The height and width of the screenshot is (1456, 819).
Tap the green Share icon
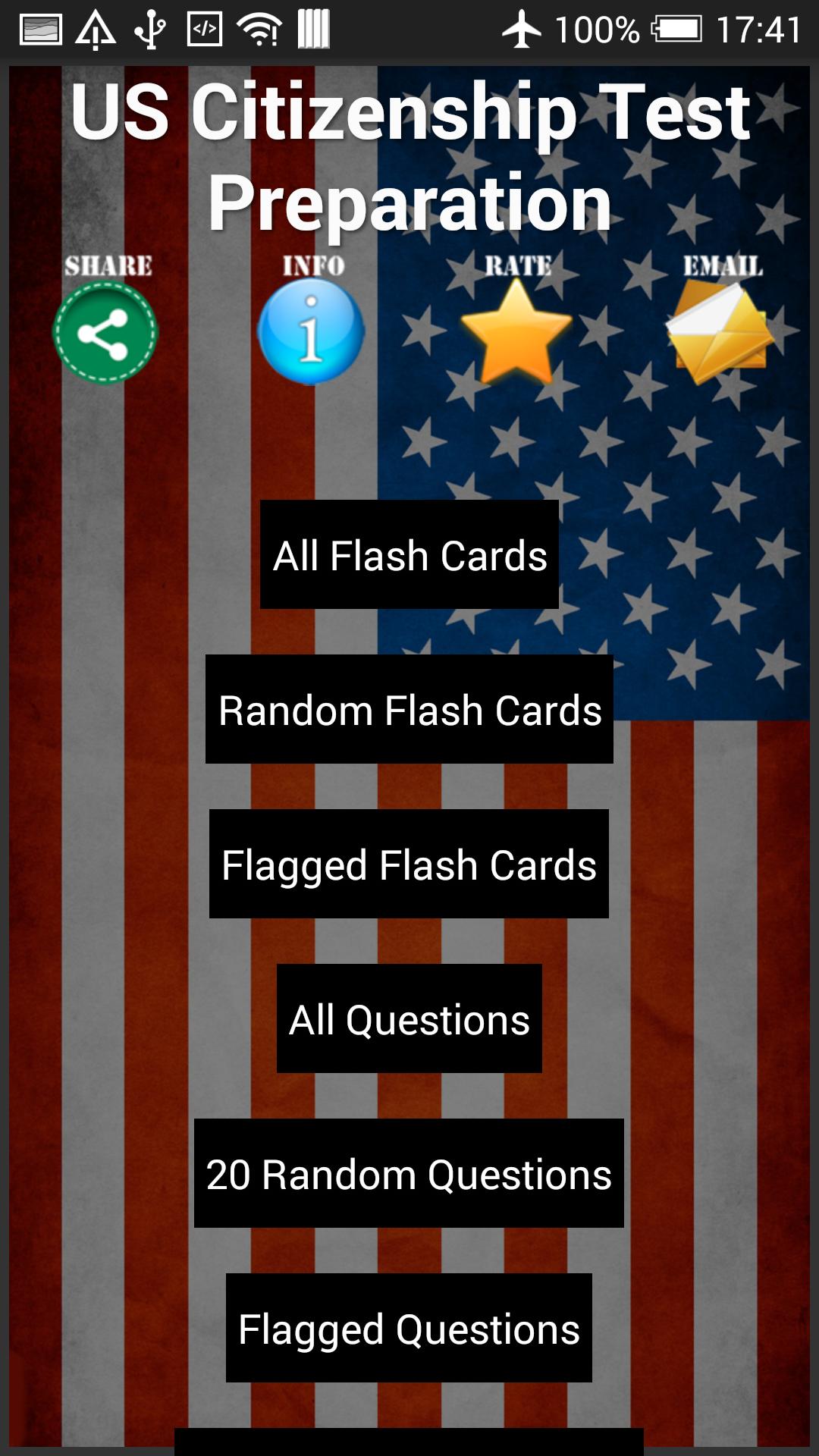(x=105, y=332)
